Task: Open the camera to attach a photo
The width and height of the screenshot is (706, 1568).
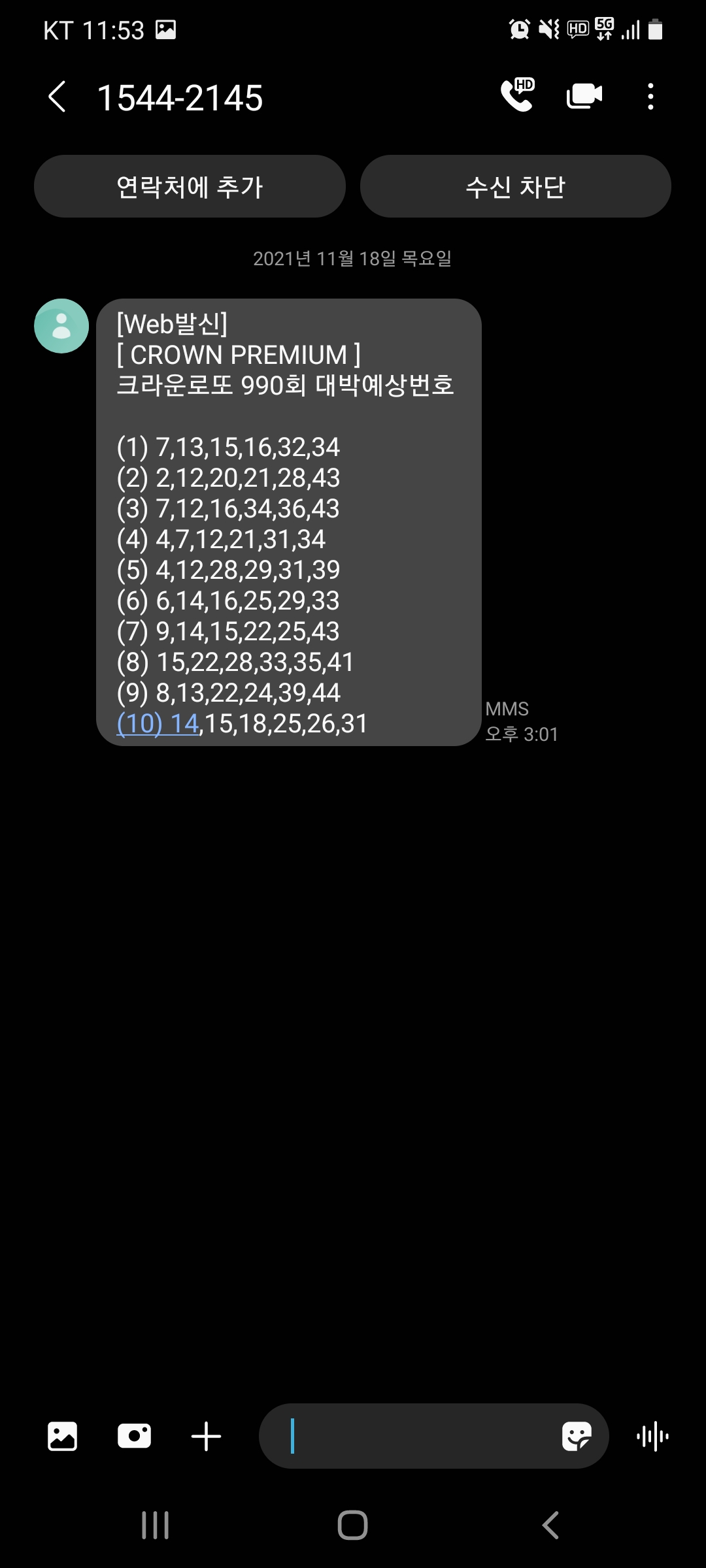Action: point(134,1436)
